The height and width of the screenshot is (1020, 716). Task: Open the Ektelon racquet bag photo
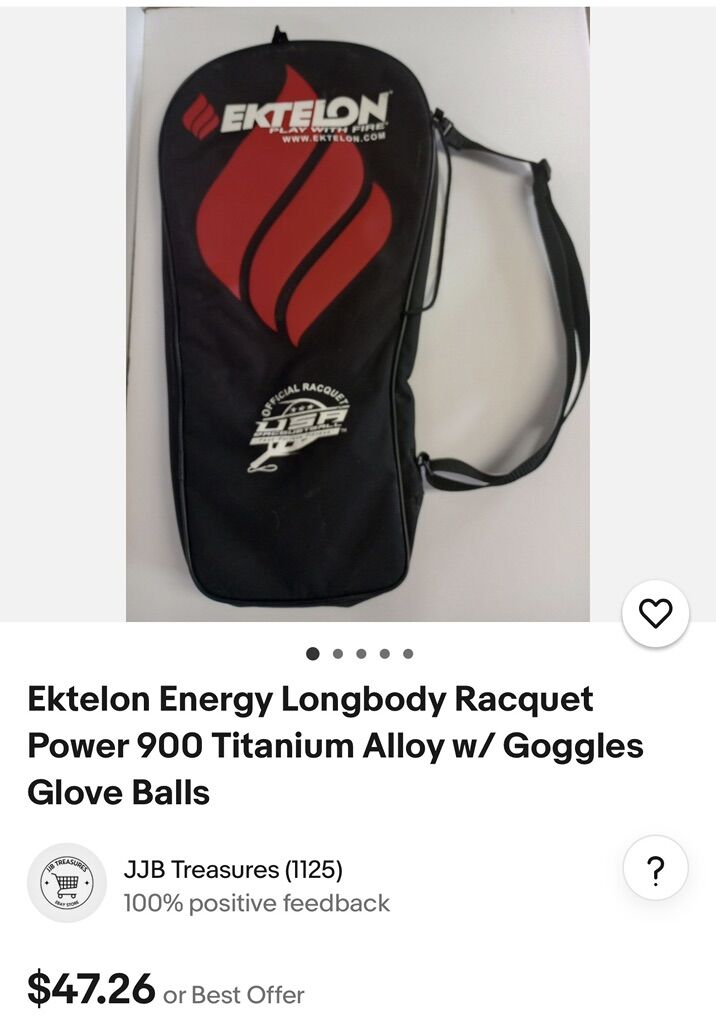(x=357, y=315)
